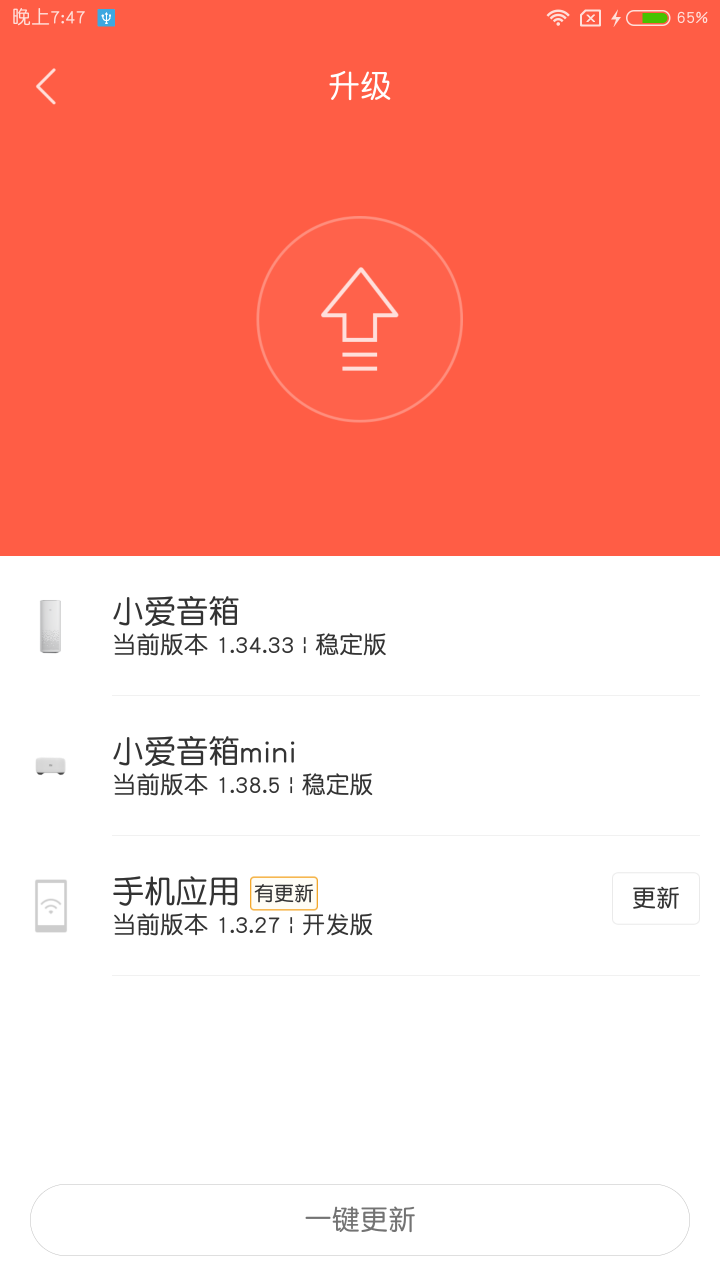This screenshot has height=1280, width=720.
Task: Select the 手机应用 row
Action: tap(360, 906)
